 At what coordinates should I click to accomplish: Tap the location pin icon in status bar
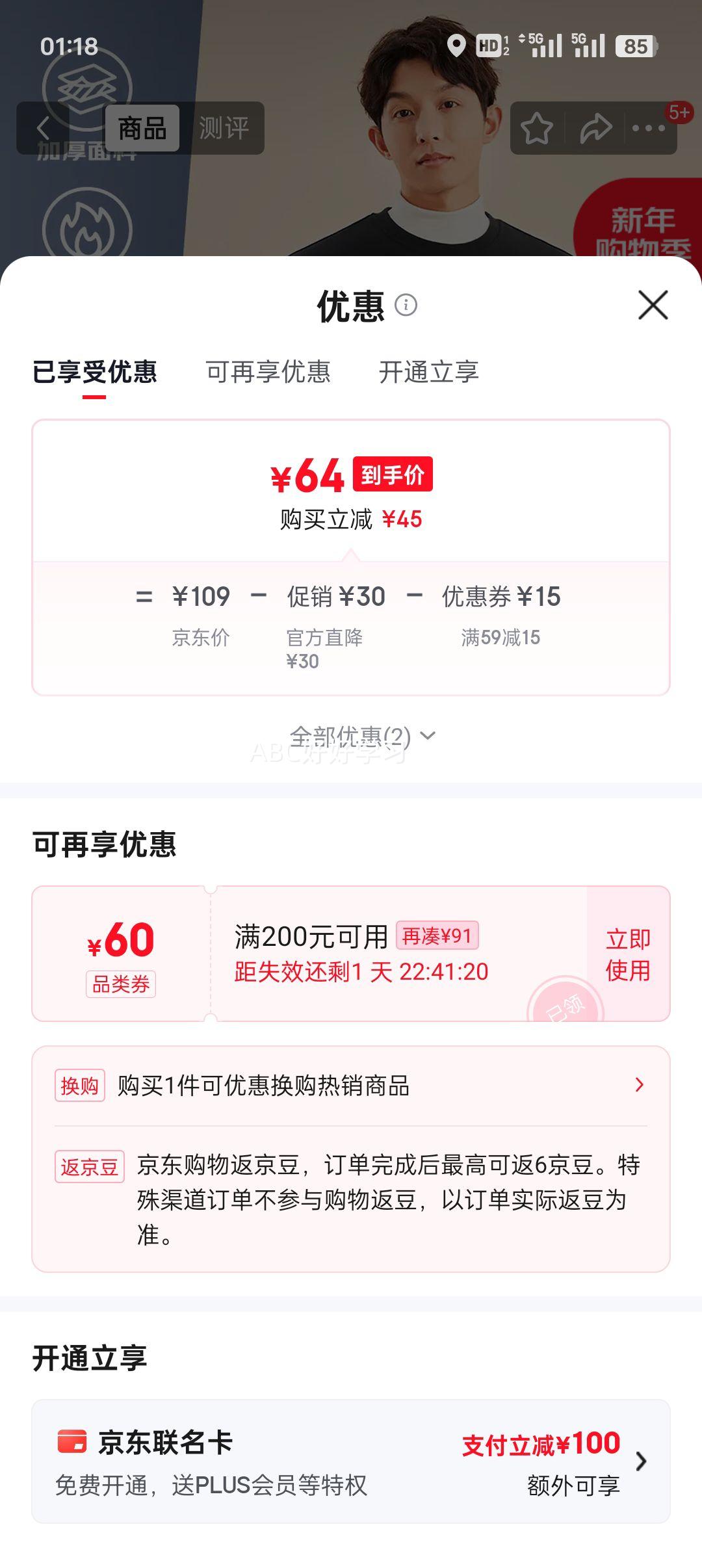(457, 46)
